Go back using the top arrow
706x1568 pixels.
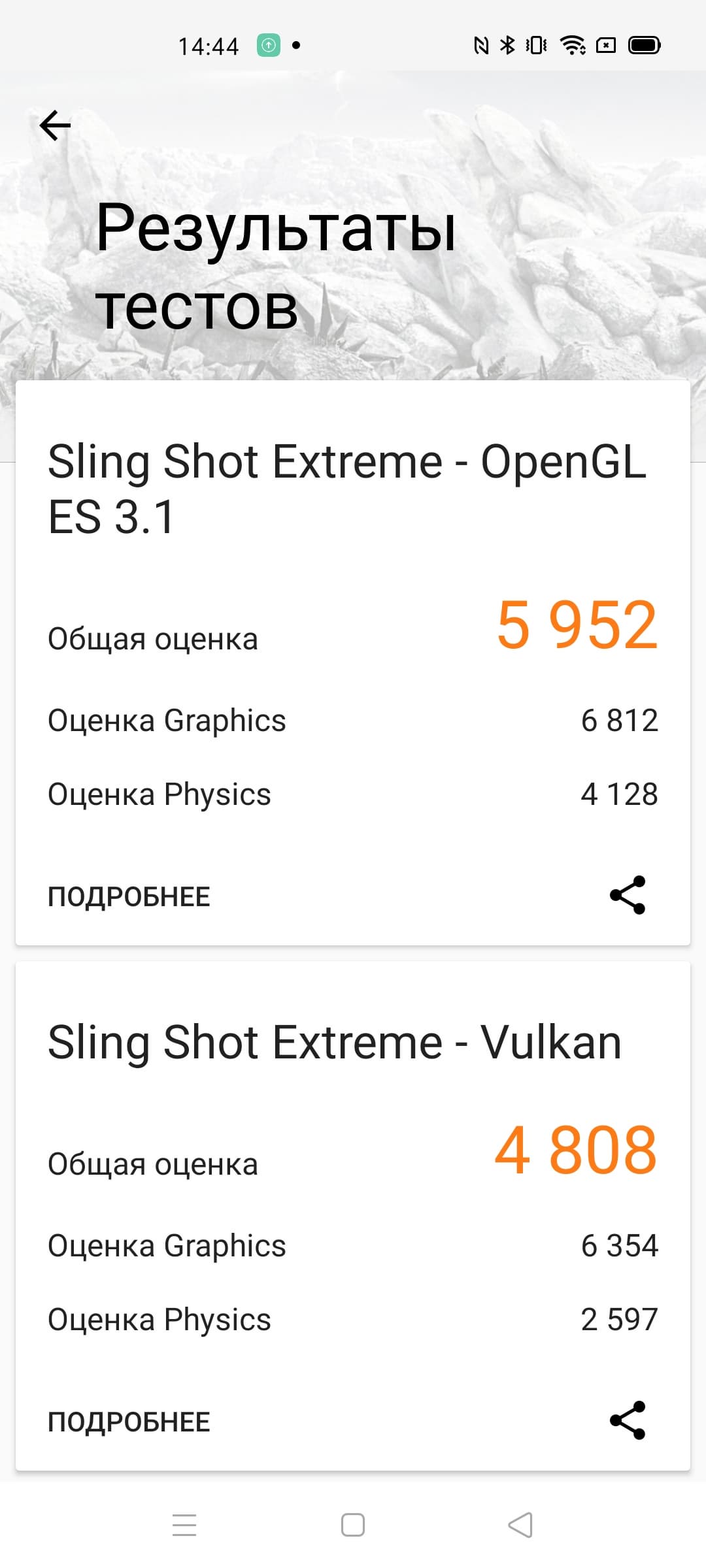(x=55, y=125)
